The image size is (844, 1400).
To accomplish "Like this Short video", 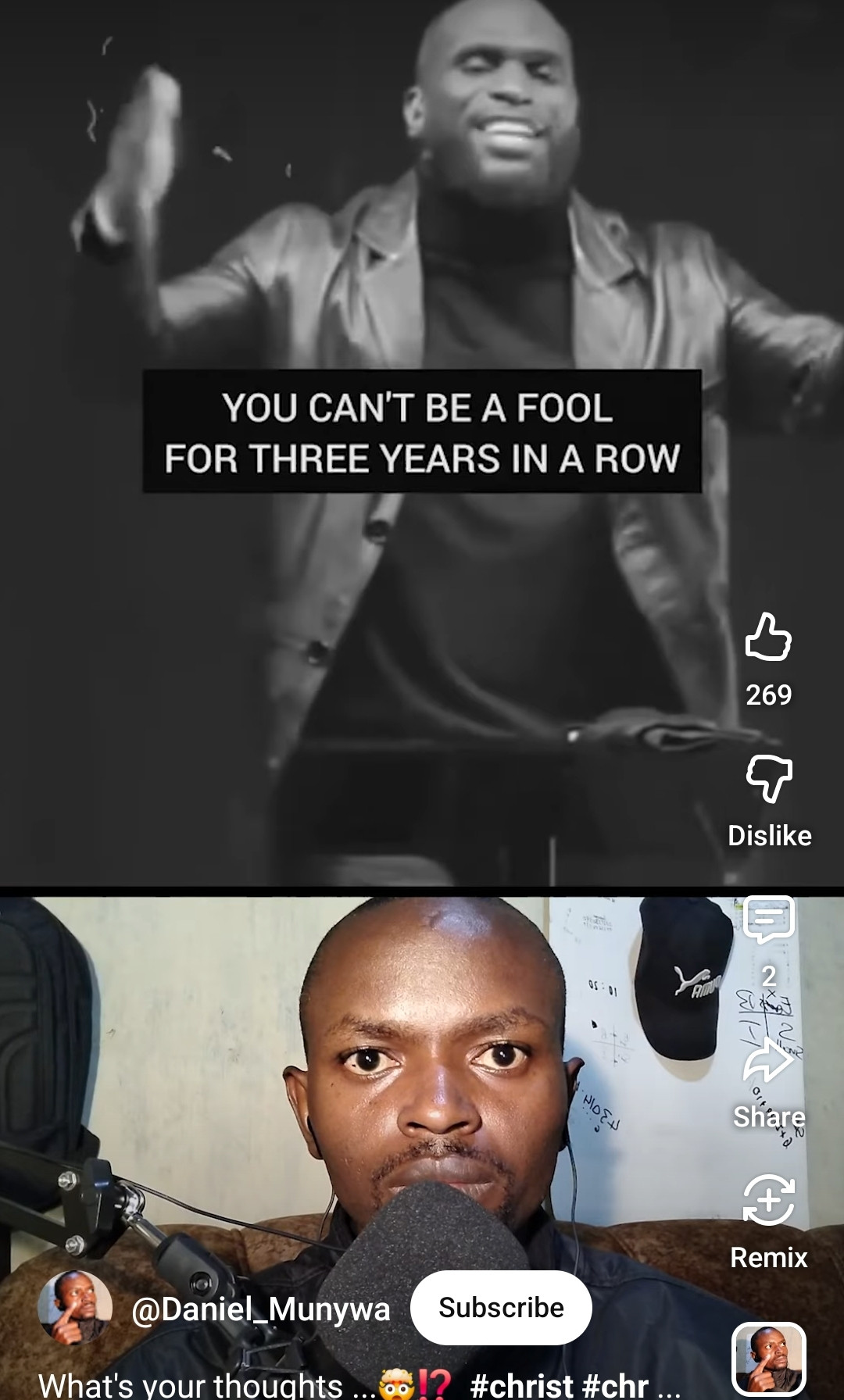I will click(768, 637).
